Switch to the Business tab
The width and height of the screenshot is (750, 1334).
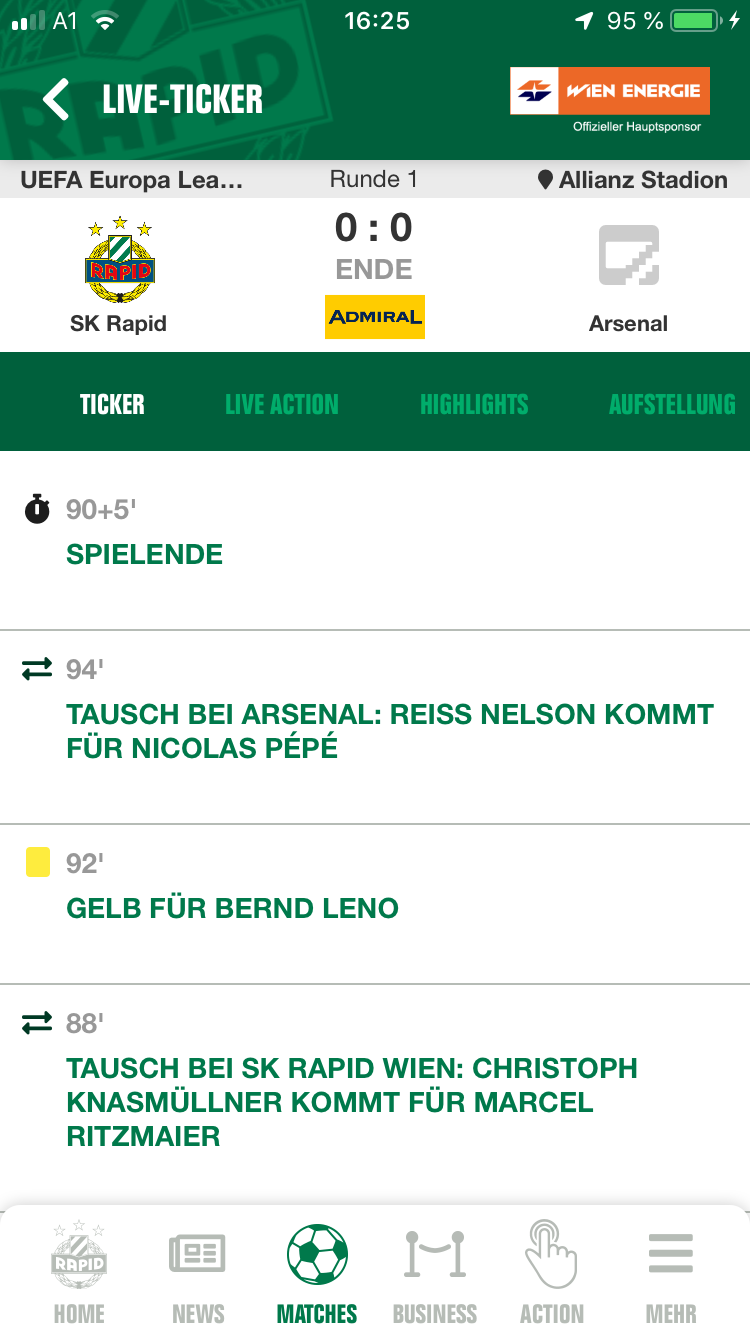(435, 1271)
